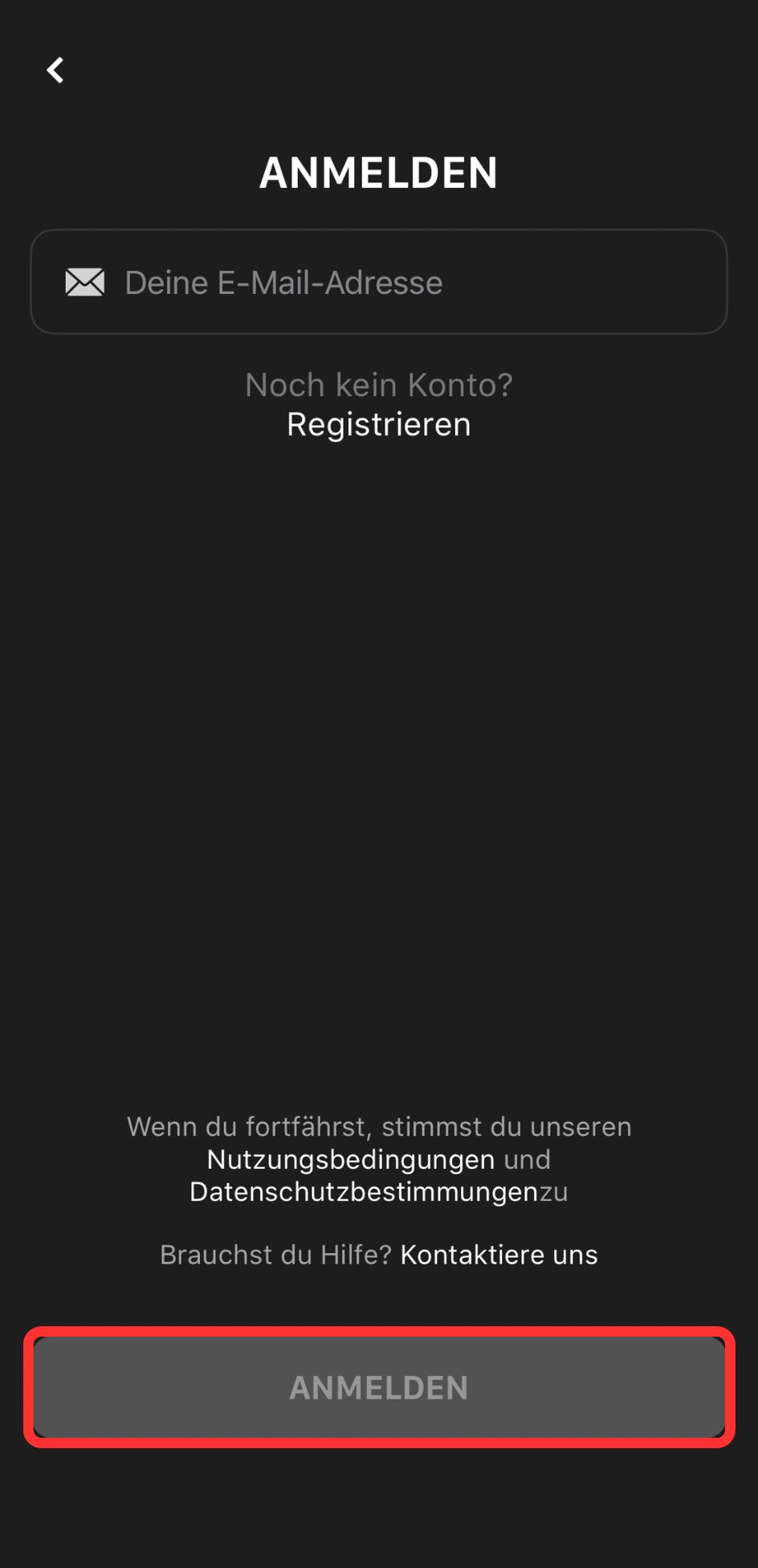Open the Registrieren link
This screenshot has height=1568, width=758.
[x=378, y=425]
